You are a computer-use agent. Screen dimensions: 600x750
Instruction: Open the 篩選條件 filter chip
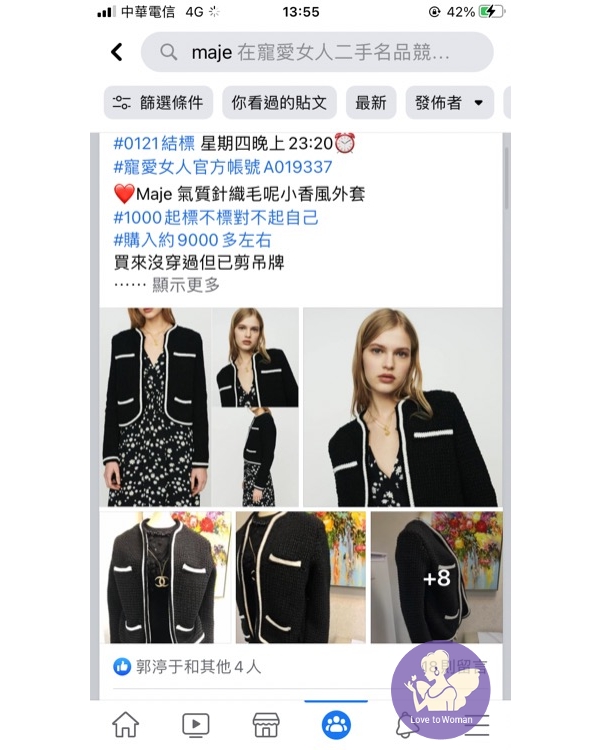click(157, 102)
